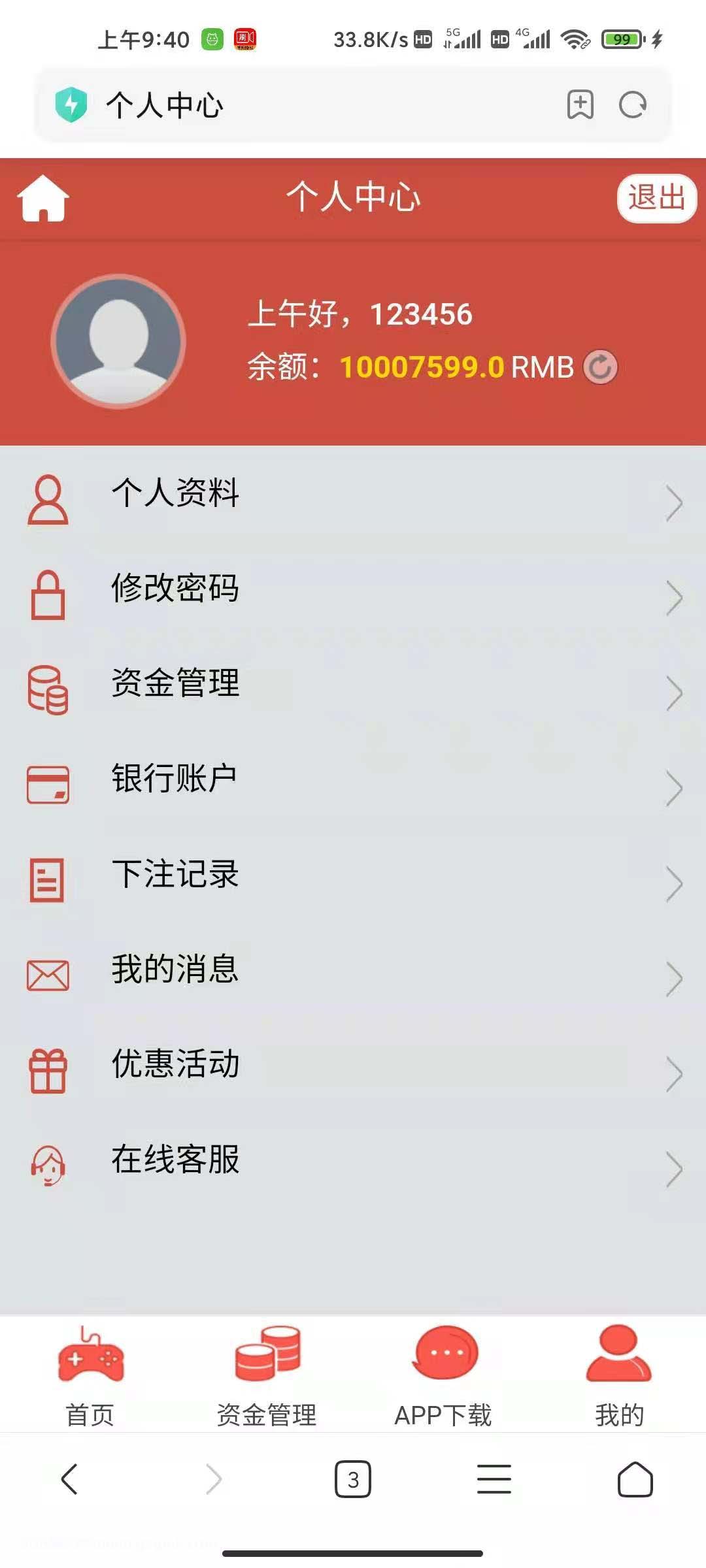Open the browser hamburger menu
Screen dimensions: 706x1568
pyautogui.click(x=494, y=1479)
